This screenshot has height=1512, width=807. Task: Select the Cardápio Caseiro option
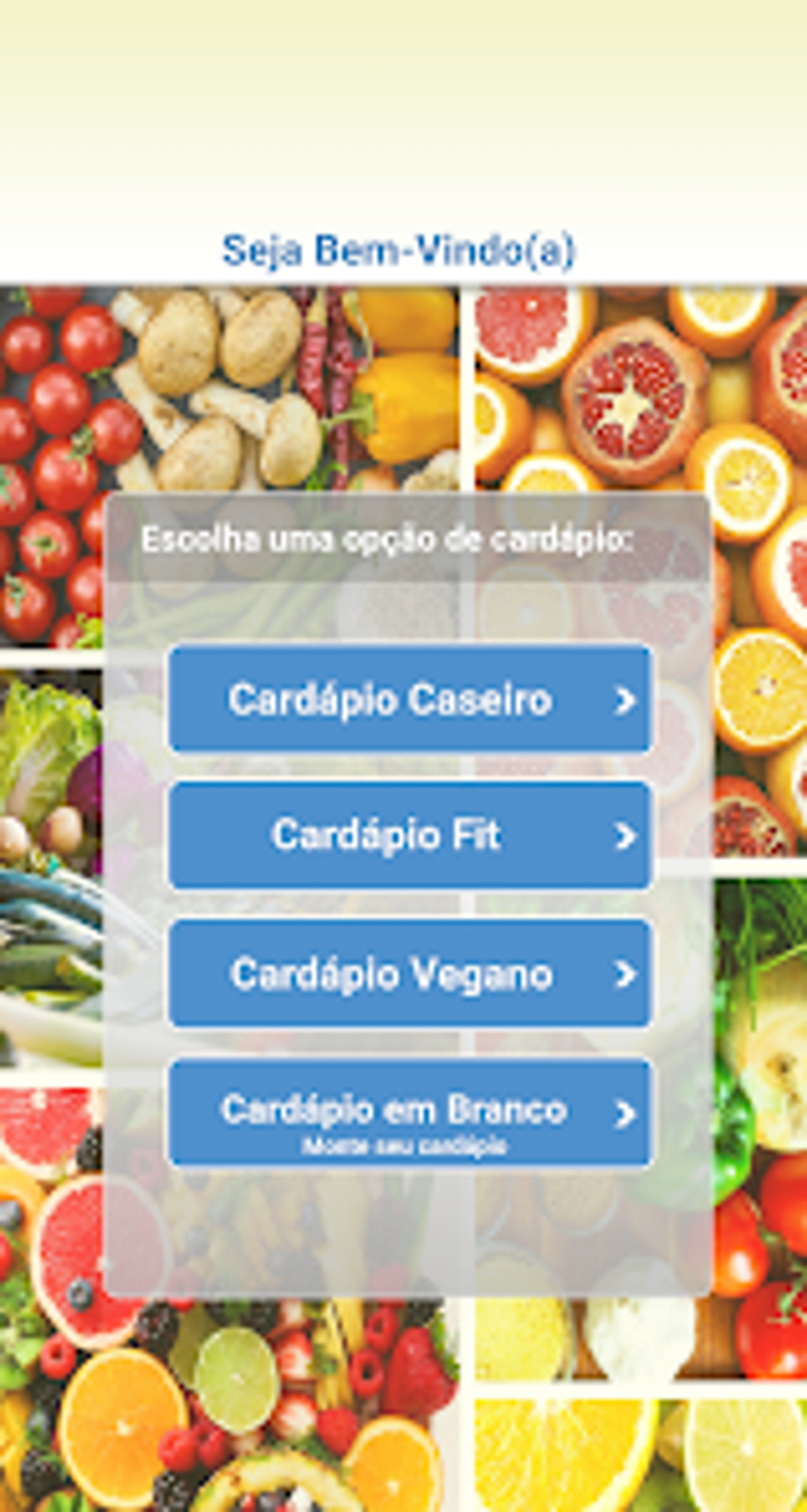click(x=410, y=699)
